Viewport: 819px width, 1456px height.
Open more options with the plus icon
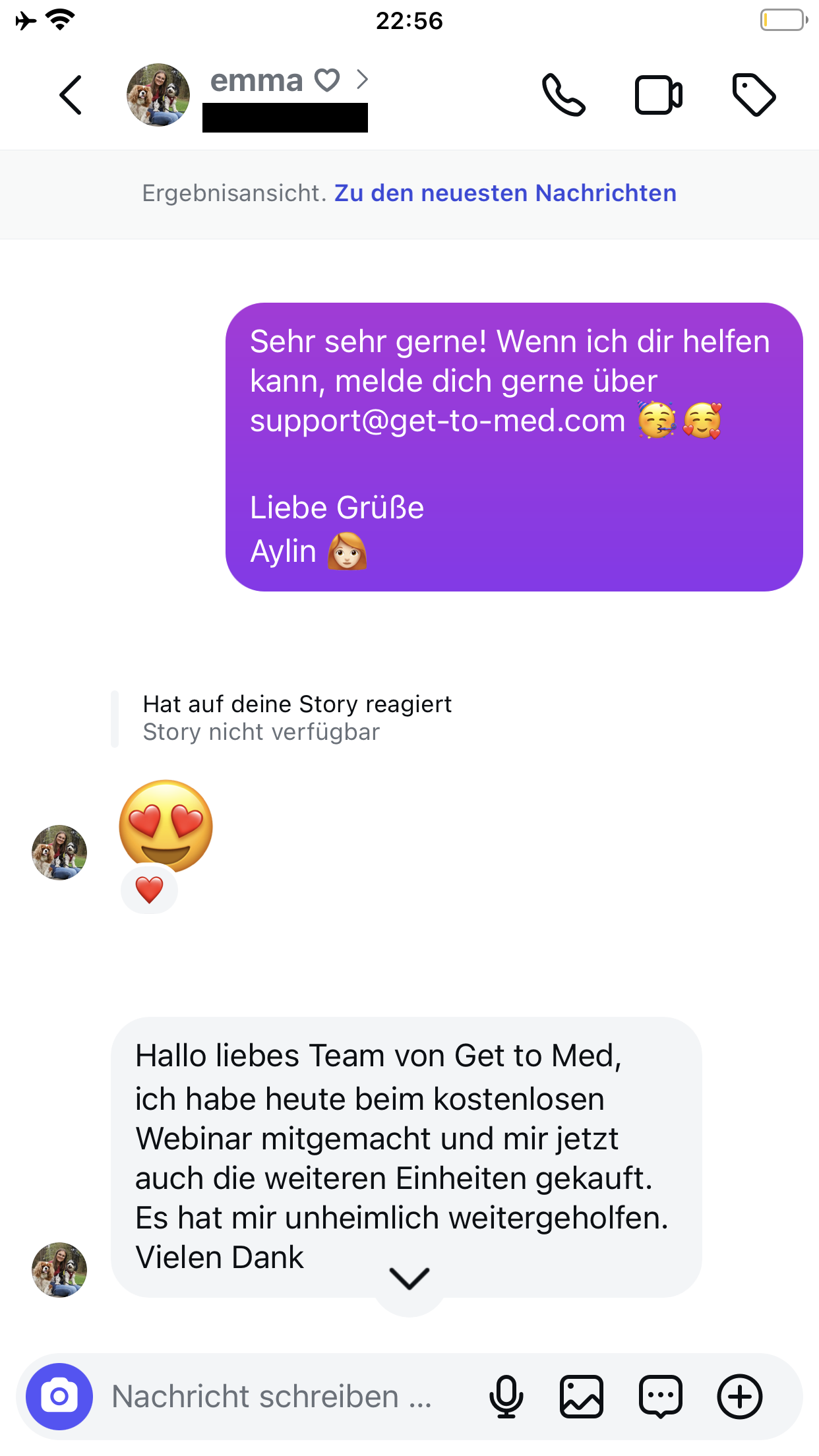(740, 1397)
